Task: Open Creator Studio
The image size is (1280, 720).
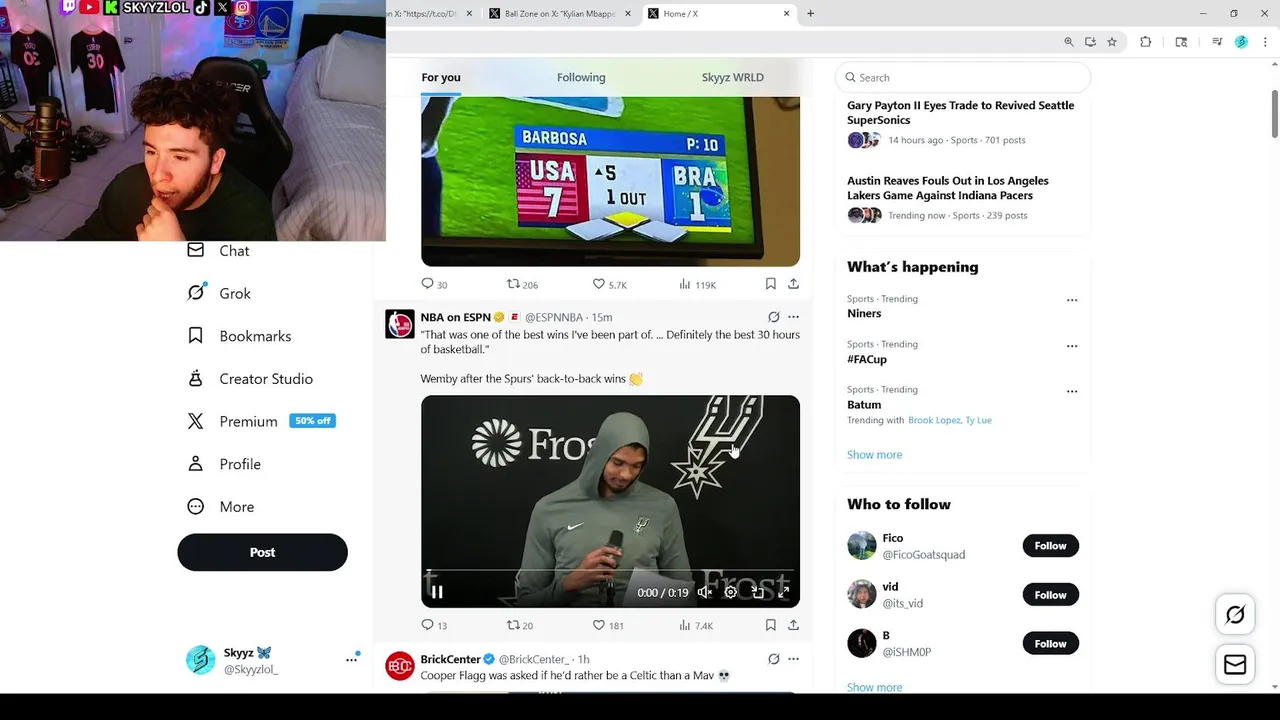Action: click(265, 379)
